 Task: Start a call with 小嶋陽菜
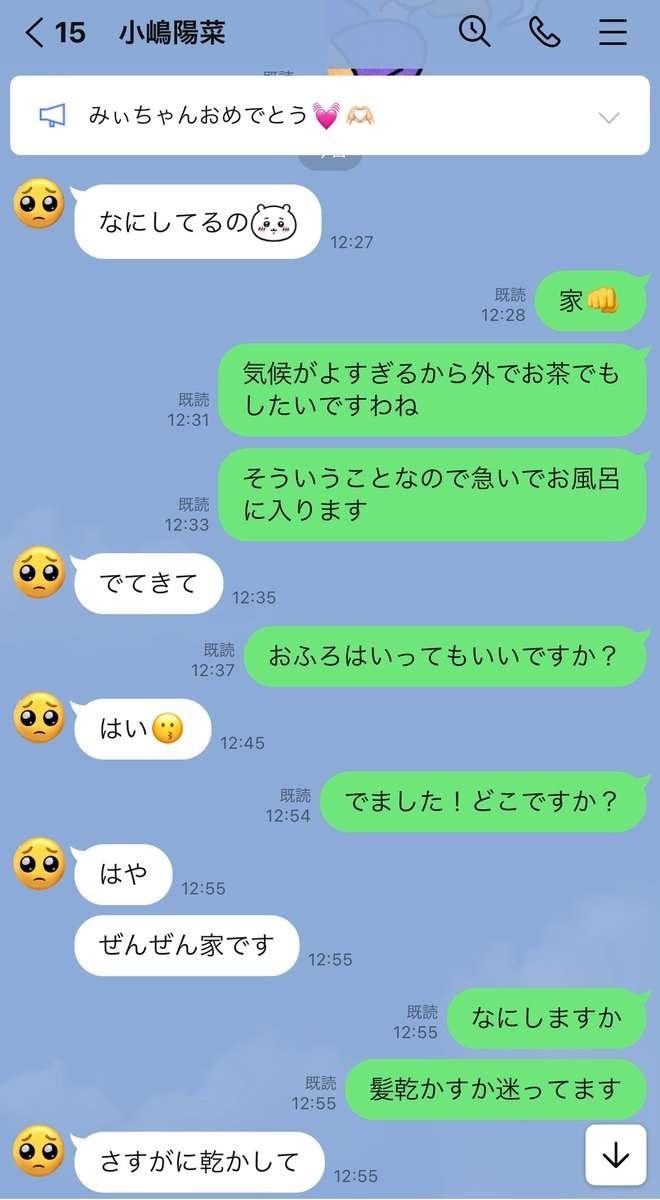[x=544, y=32]
